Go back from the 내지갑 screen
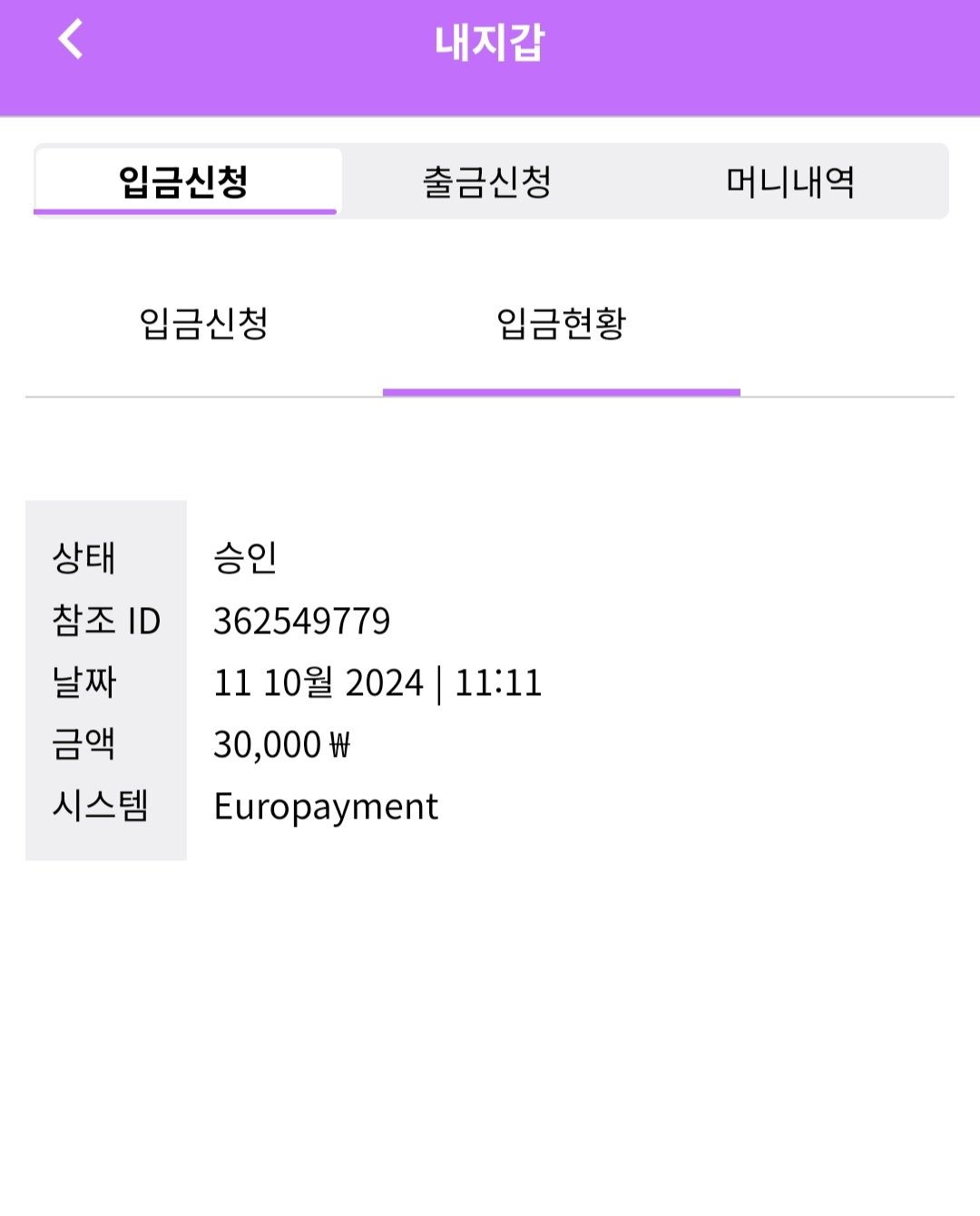The height and width of the screenshot is (1216, 980). click(71, 40)
